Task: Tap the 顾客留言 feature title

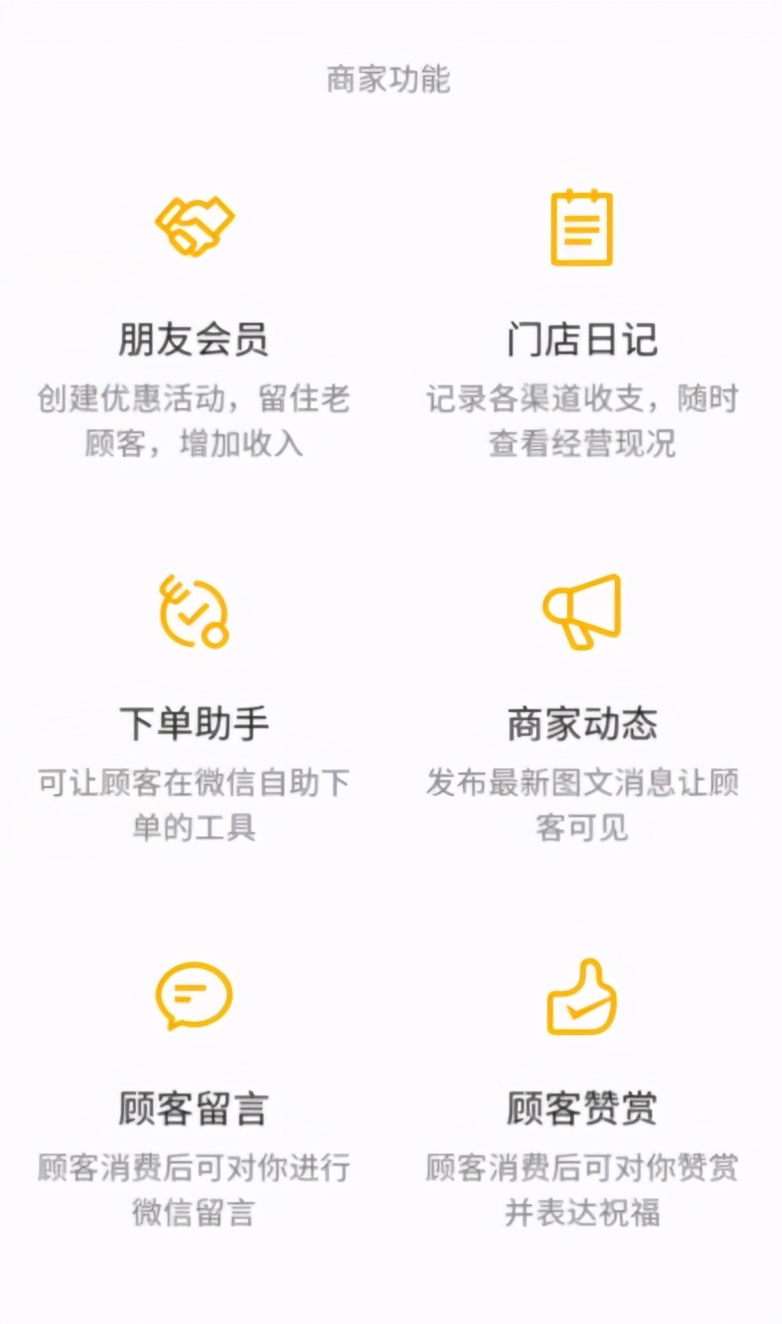Action: click(193, 1108)
